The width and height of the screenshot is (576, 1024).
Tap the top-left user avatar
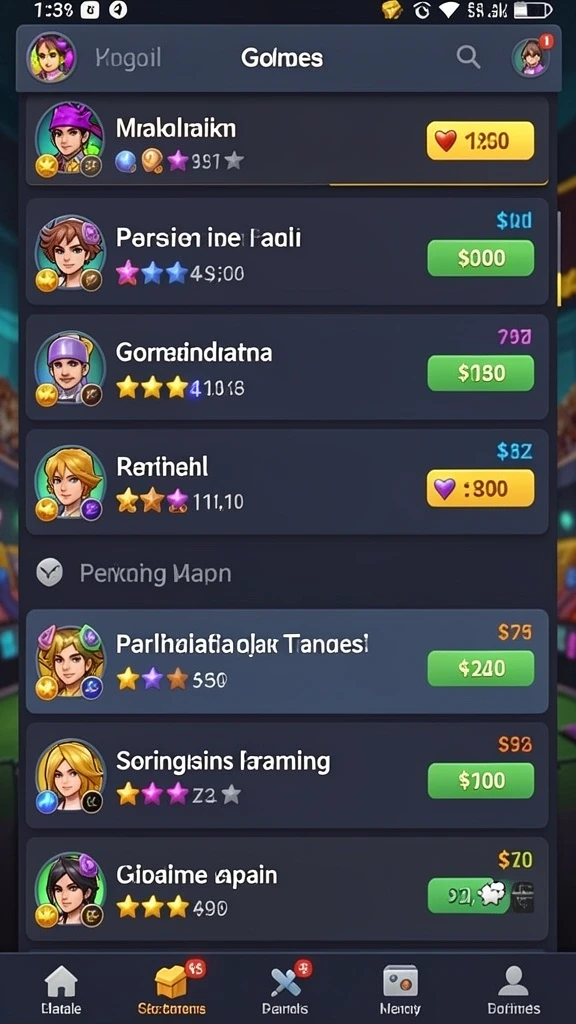pyautogui.click(x=51, y=57)
